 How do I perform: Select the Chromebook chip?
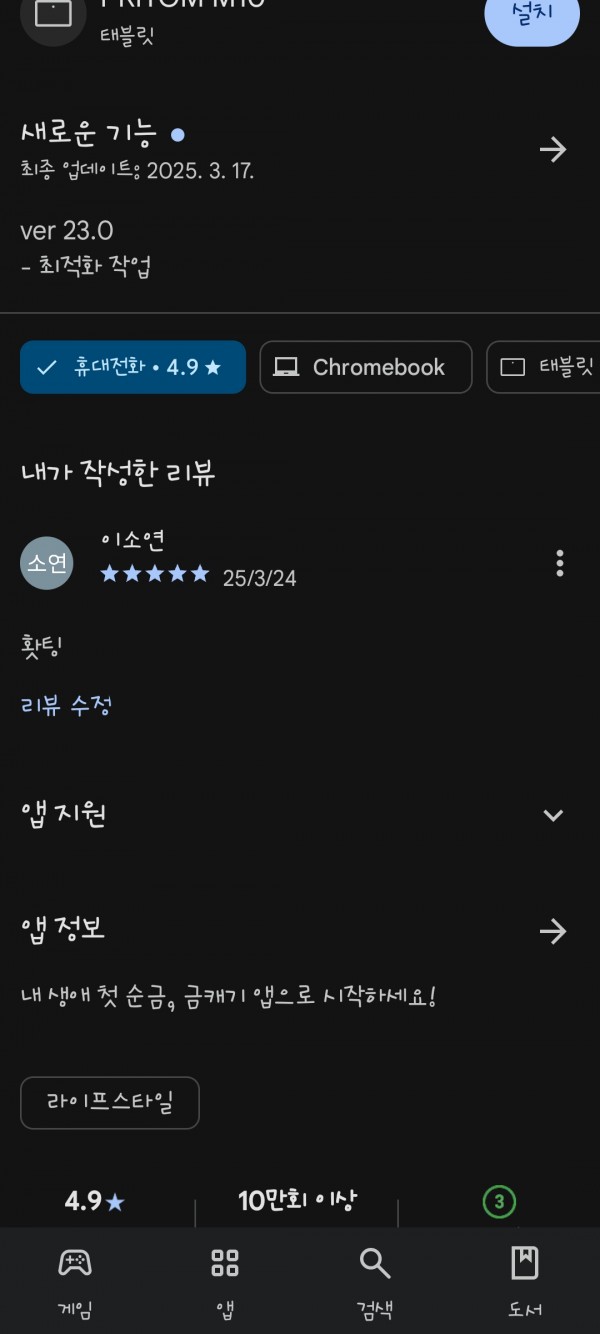(366, 367)
